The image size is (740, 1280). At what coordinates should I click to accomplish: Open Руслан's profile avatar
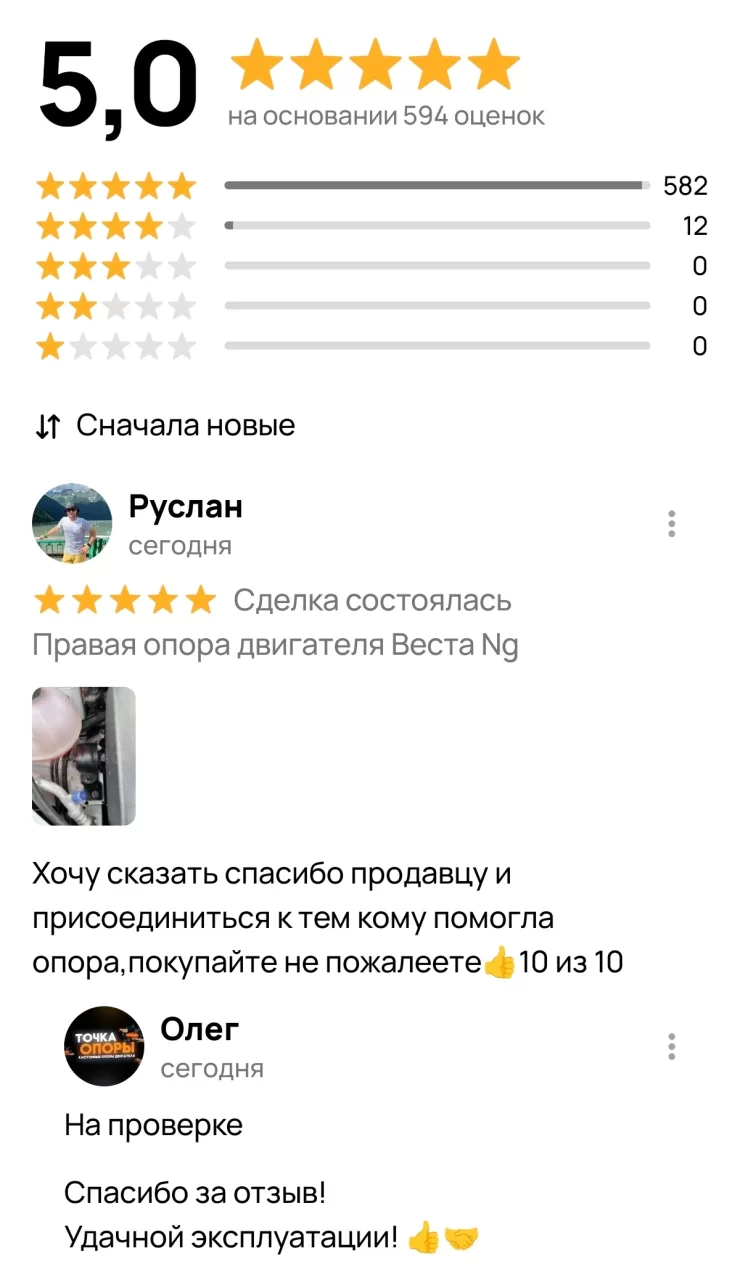pos(72,524)
